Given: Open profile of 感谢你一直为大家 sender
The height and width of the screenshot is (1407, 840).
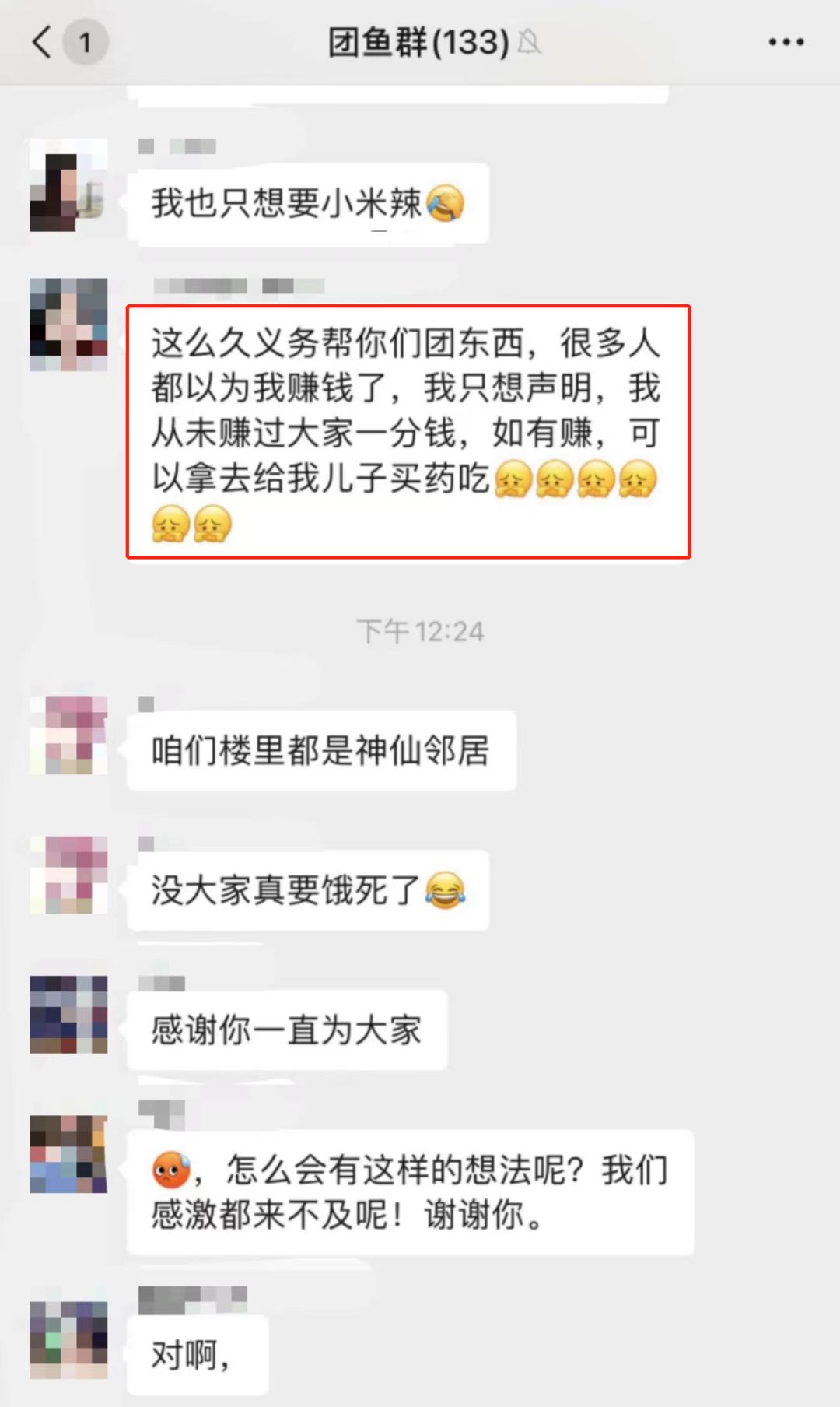Looking at the screenshot, I should 68,1014.
